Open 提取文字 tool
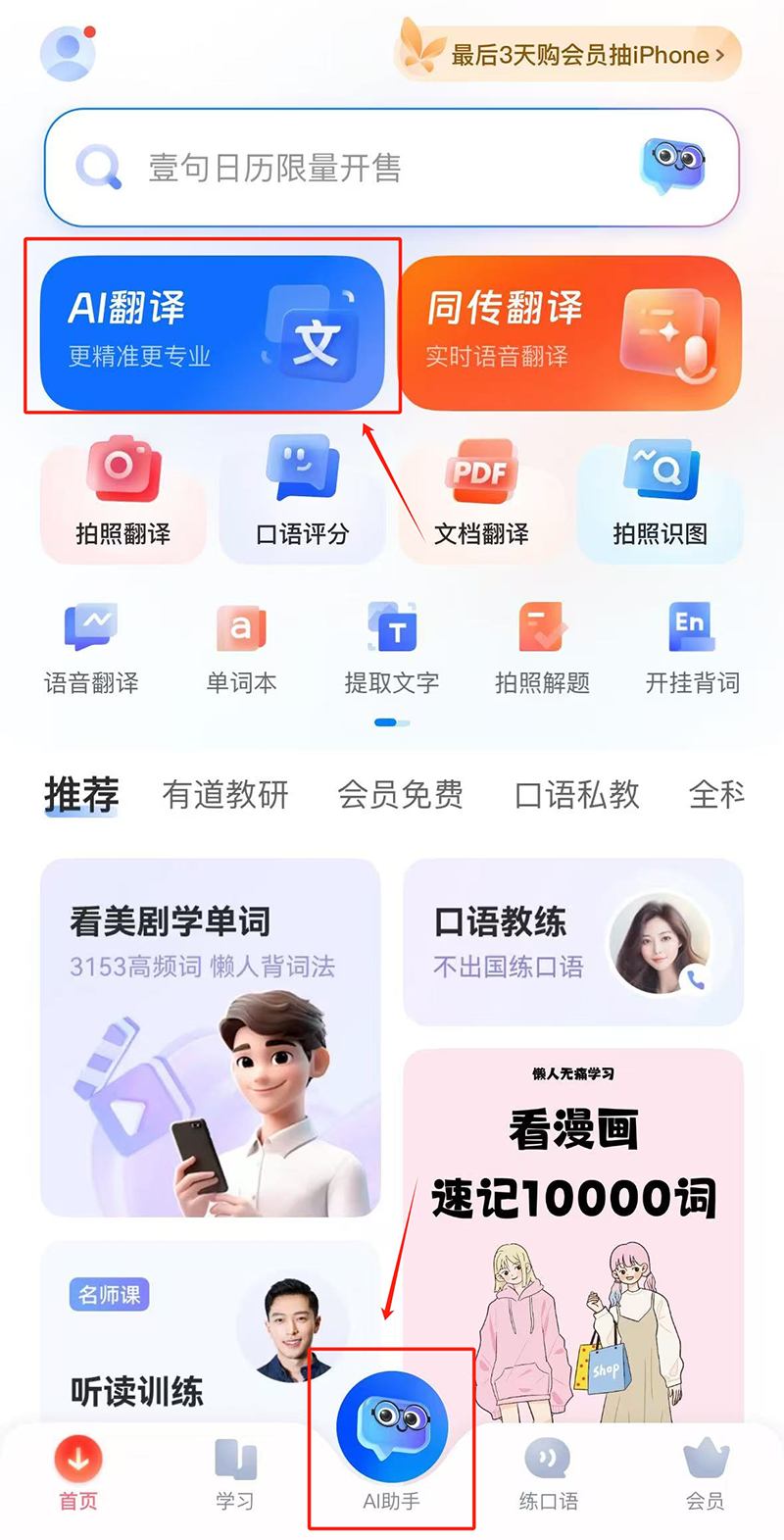Viewport: 784px width, 1540px height. click(x=392, y=649)
